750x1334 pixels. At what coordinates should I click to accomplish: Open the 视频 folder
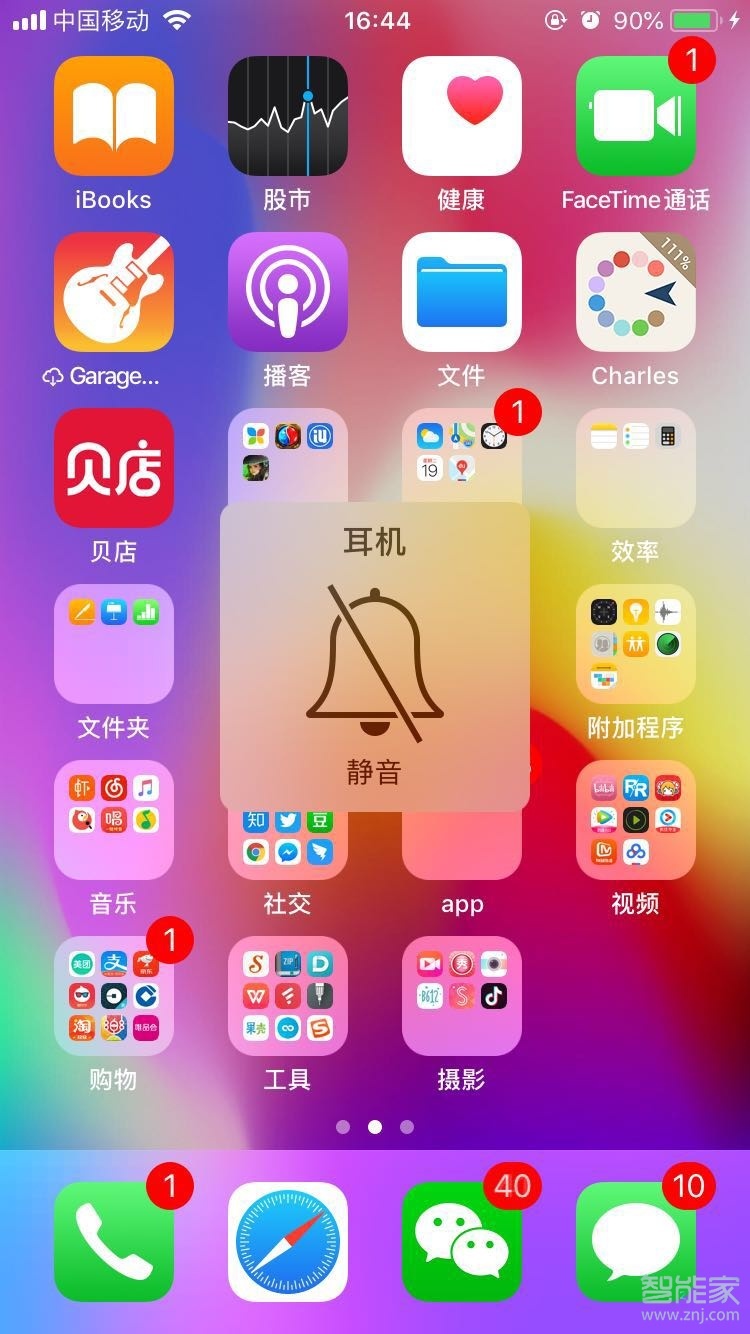click(635, 820)
